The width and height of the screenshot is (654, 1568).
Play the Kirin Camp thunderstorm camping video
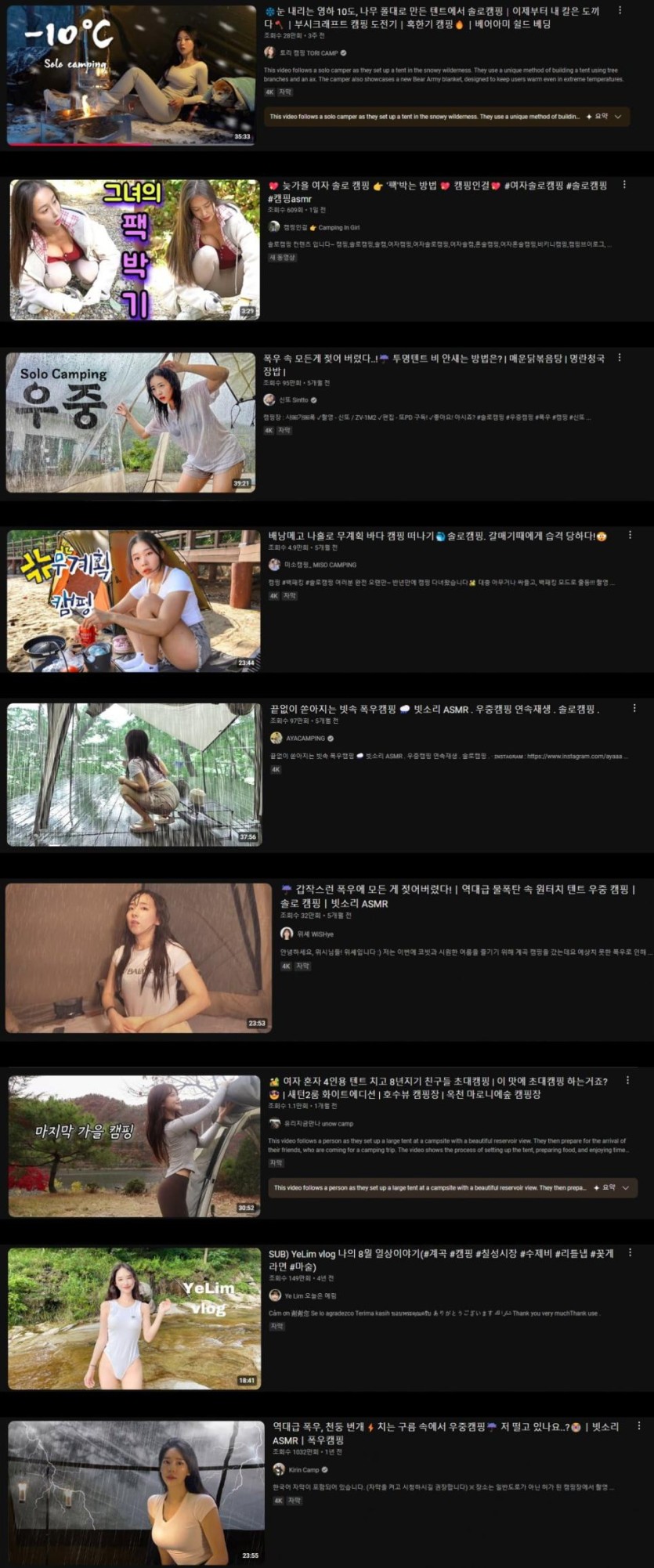(136, 1491)
